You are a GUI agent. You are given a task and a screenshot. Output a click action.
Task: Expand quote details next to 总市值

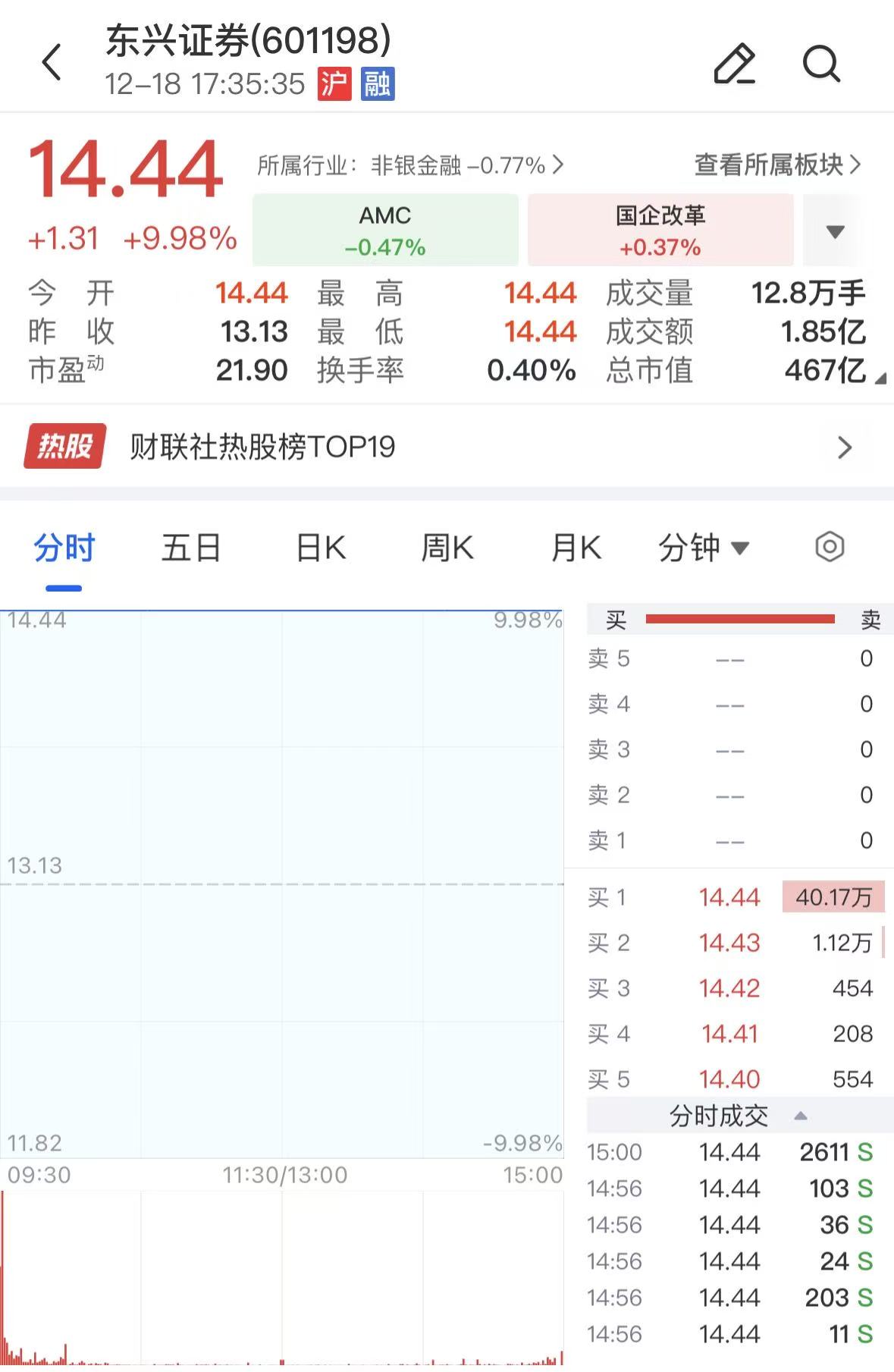click(x=880, y=378)
